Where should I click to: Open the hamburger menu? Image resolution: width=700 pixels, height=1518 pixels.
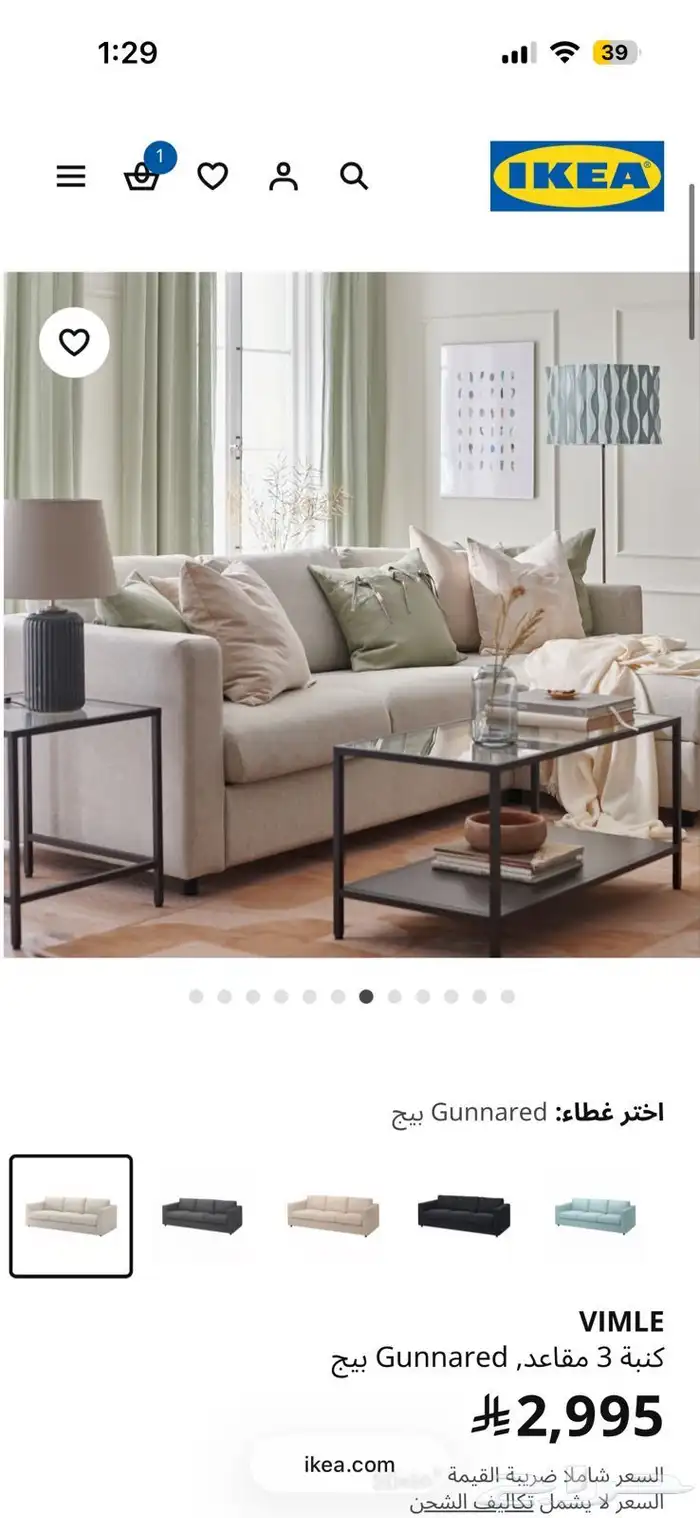click(x=71, y=177)
